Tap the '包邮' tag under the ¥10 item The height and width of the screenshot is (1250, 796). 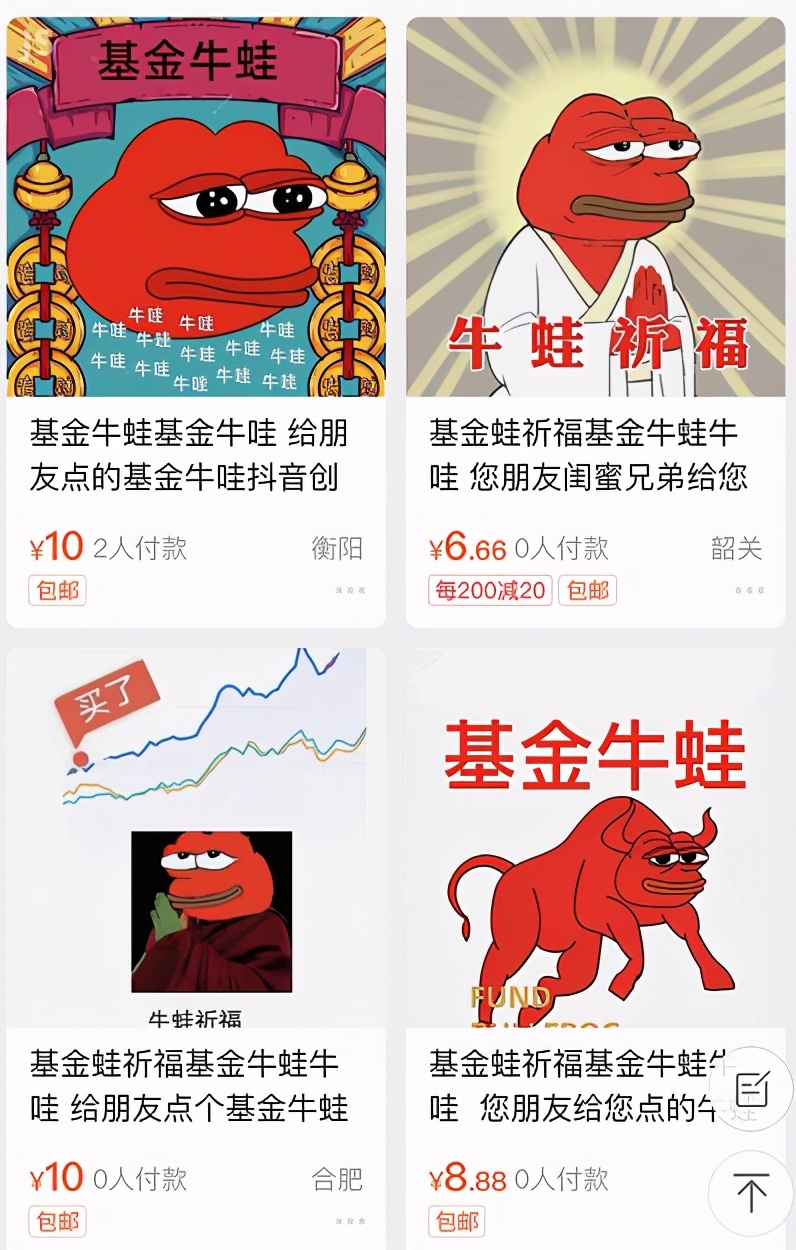(57, 590)
